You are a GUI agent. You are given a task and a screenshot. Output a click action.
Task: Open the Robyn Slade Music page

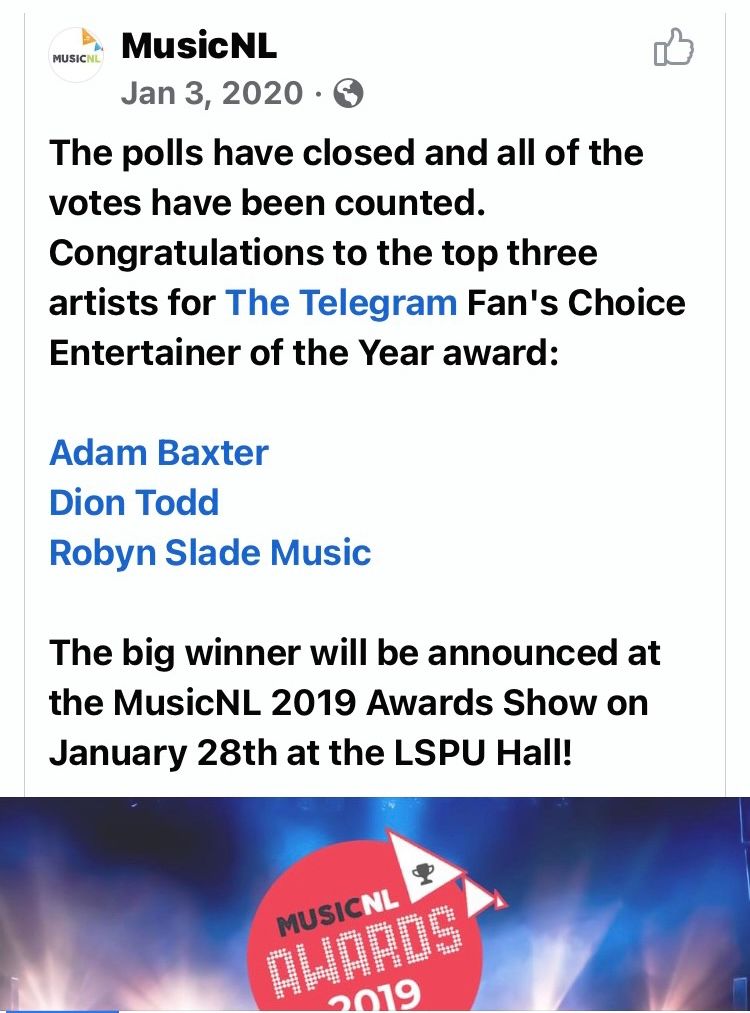coord(210,552)
